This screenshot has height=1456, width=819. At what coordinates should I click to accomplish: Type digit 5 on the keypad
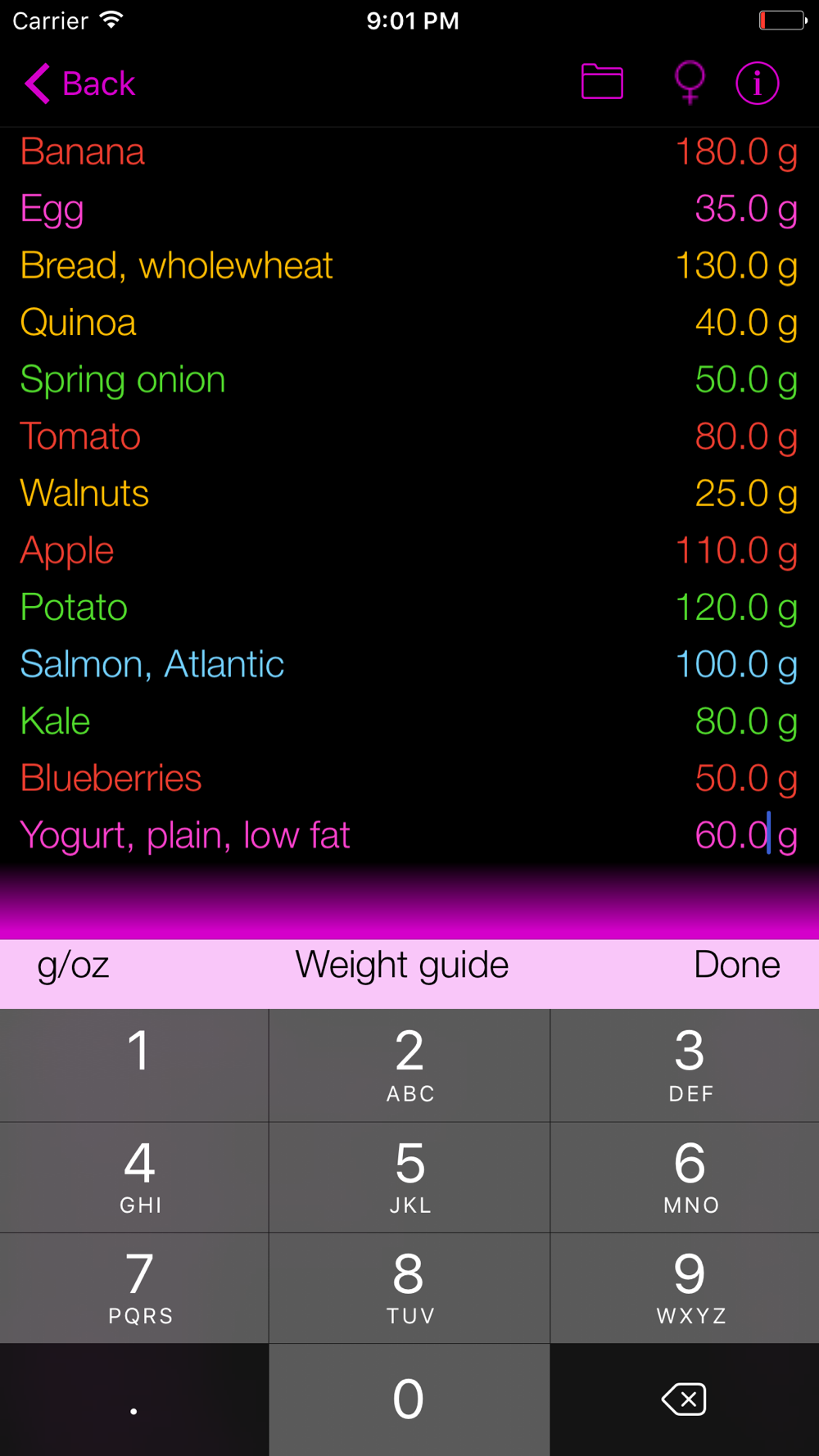[x=409, y=1177]
